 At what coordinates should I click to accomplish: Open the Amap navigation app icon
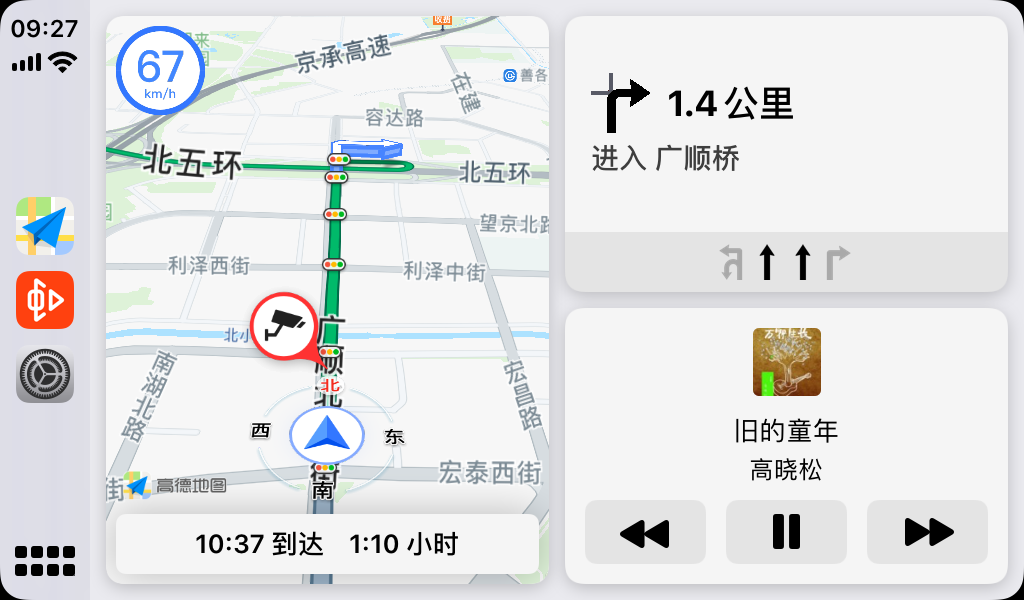click(45, 226)
